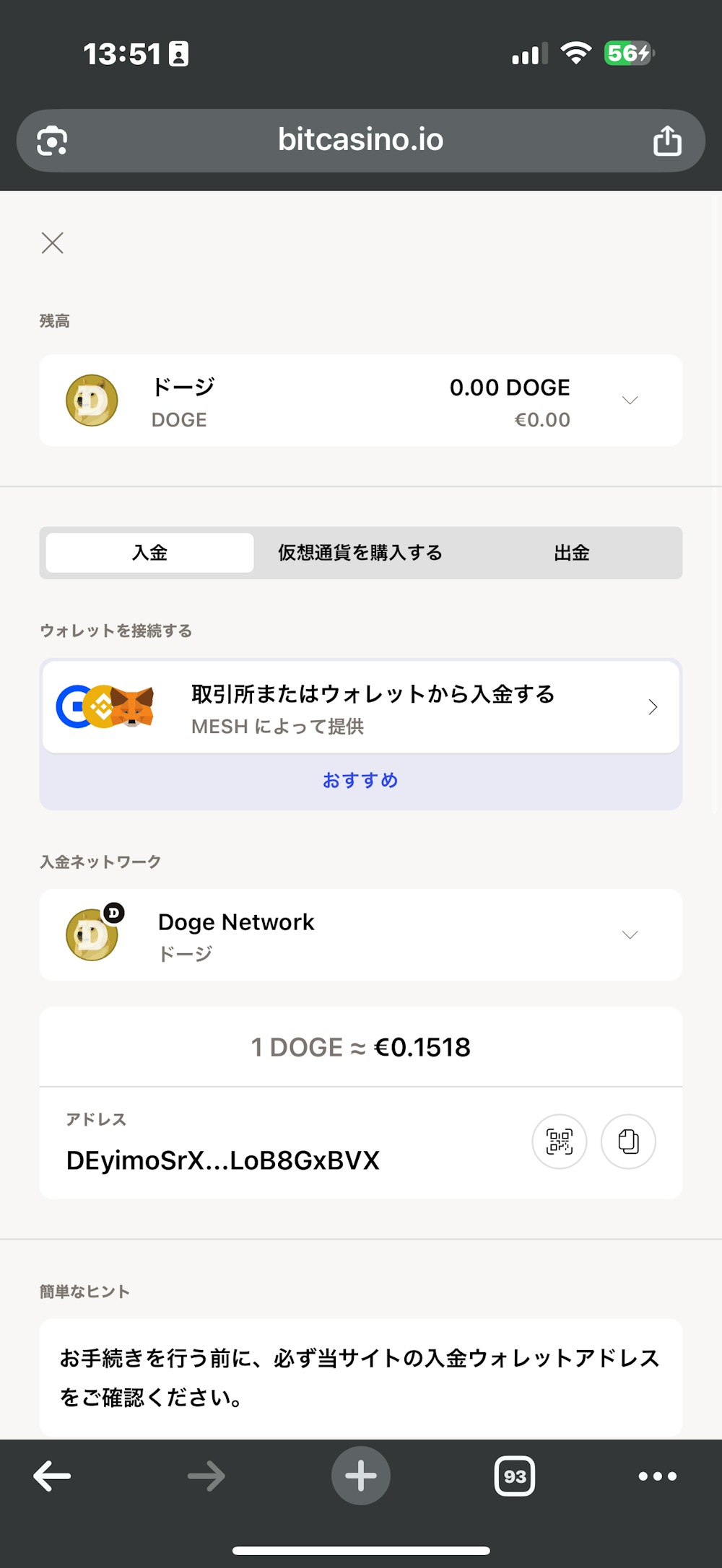Viewport: 722px width, 1568px height.
Task: Tap the share icon in the address bar
Action: pyautogui.click(x=666, y=140)
